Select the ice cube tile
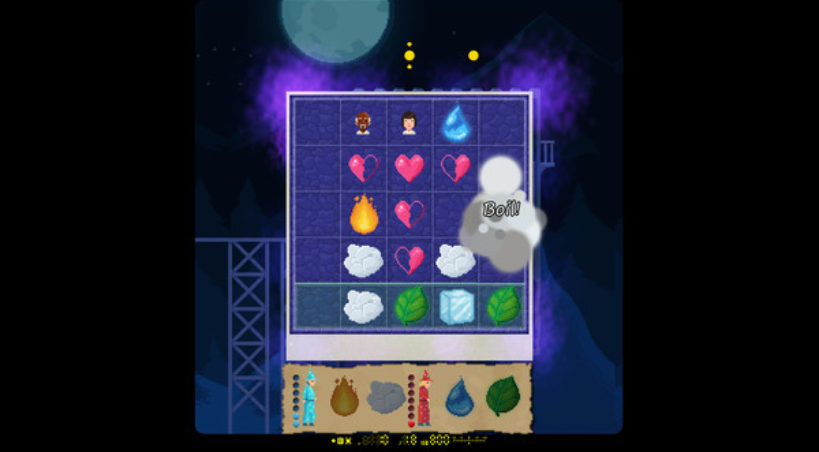The height and width of the screenshot is (452, 819). click(455, 306)
